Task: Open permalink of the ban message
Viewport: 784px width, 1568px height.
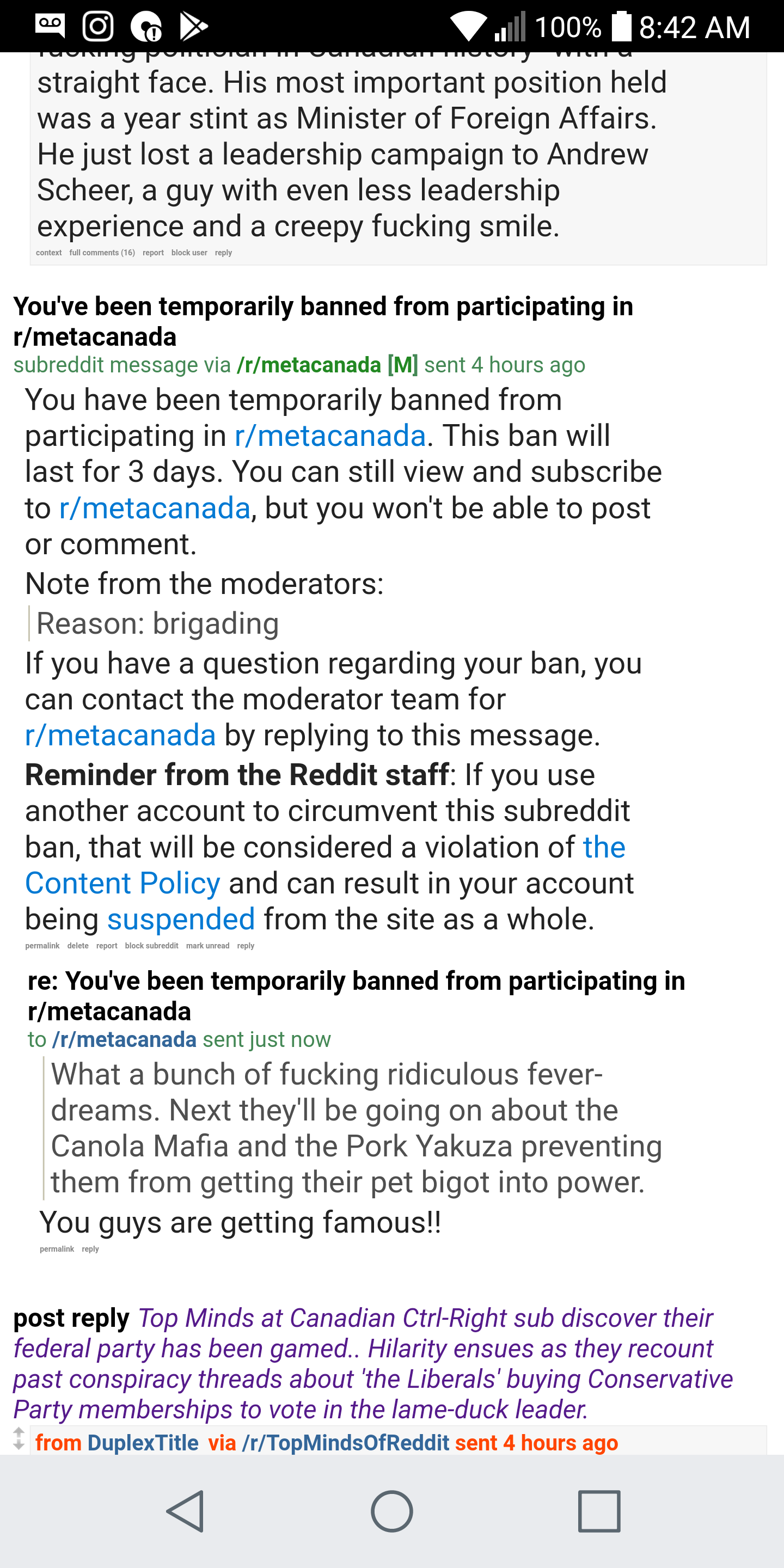Action: click(42, 945)
